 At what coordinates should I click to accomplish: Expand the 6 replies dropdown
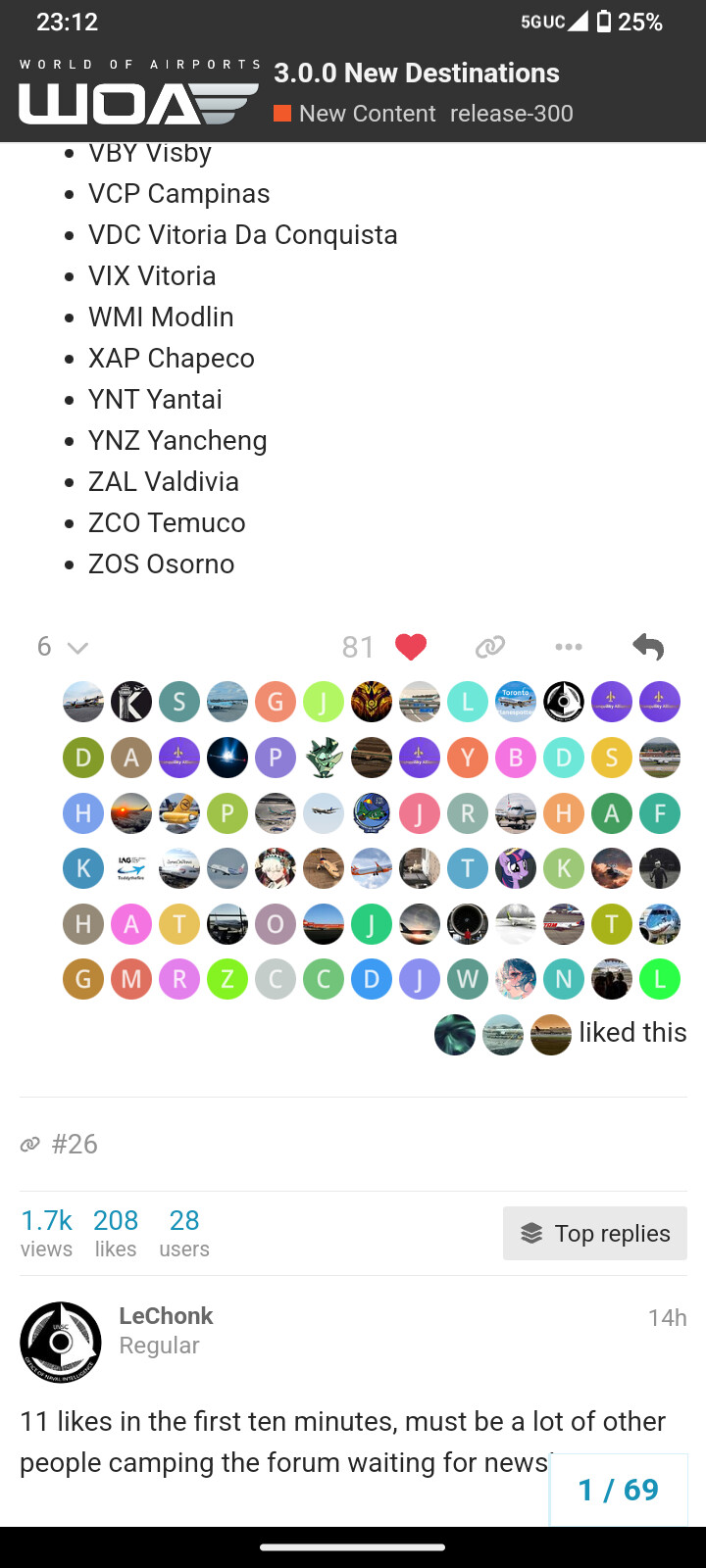pos(63,647)
